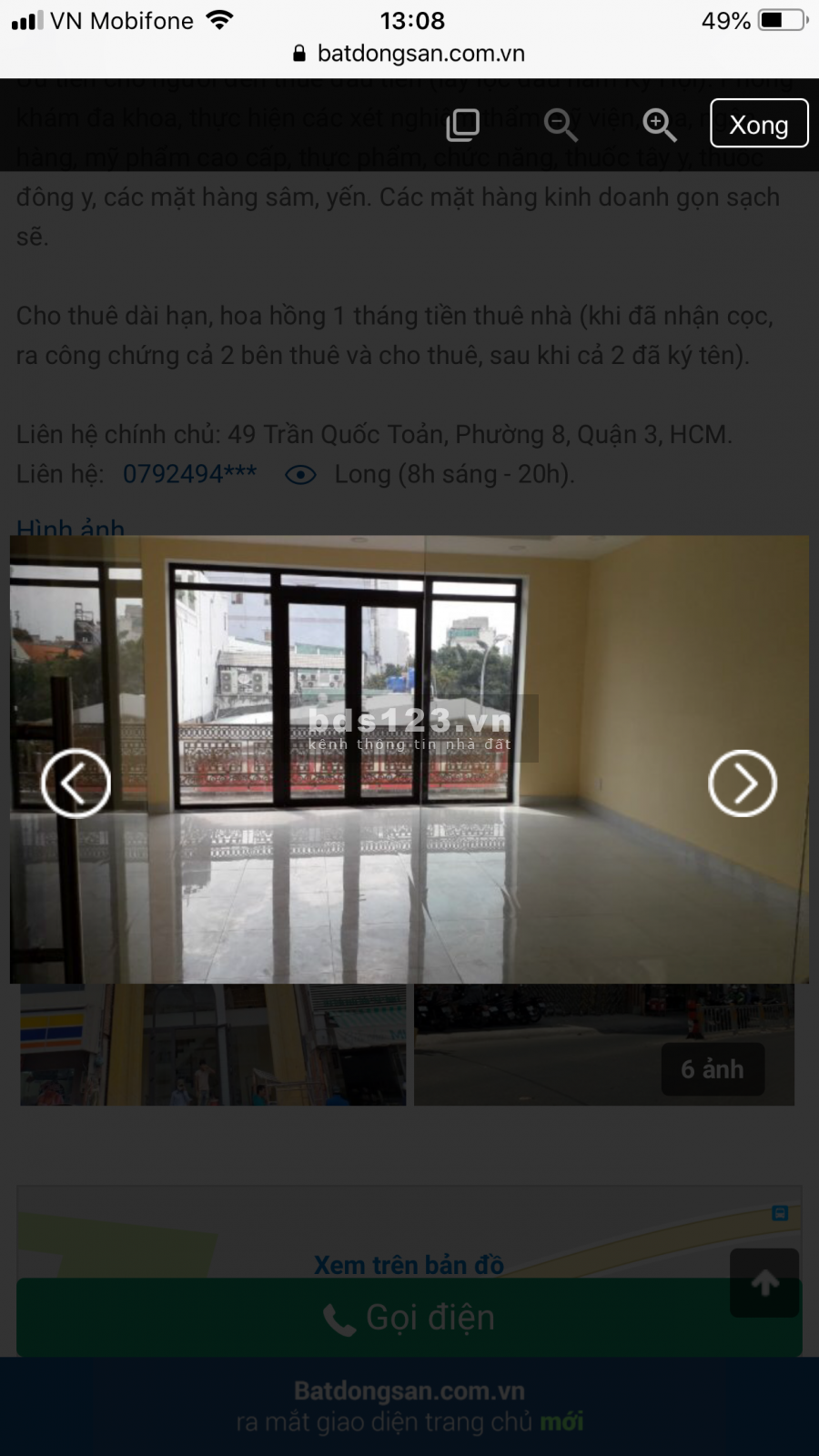Open Xem trên bản đồ map link
Image resolution: width=819 pixels, height=1456 pixels.
(x=409, y=1264)
